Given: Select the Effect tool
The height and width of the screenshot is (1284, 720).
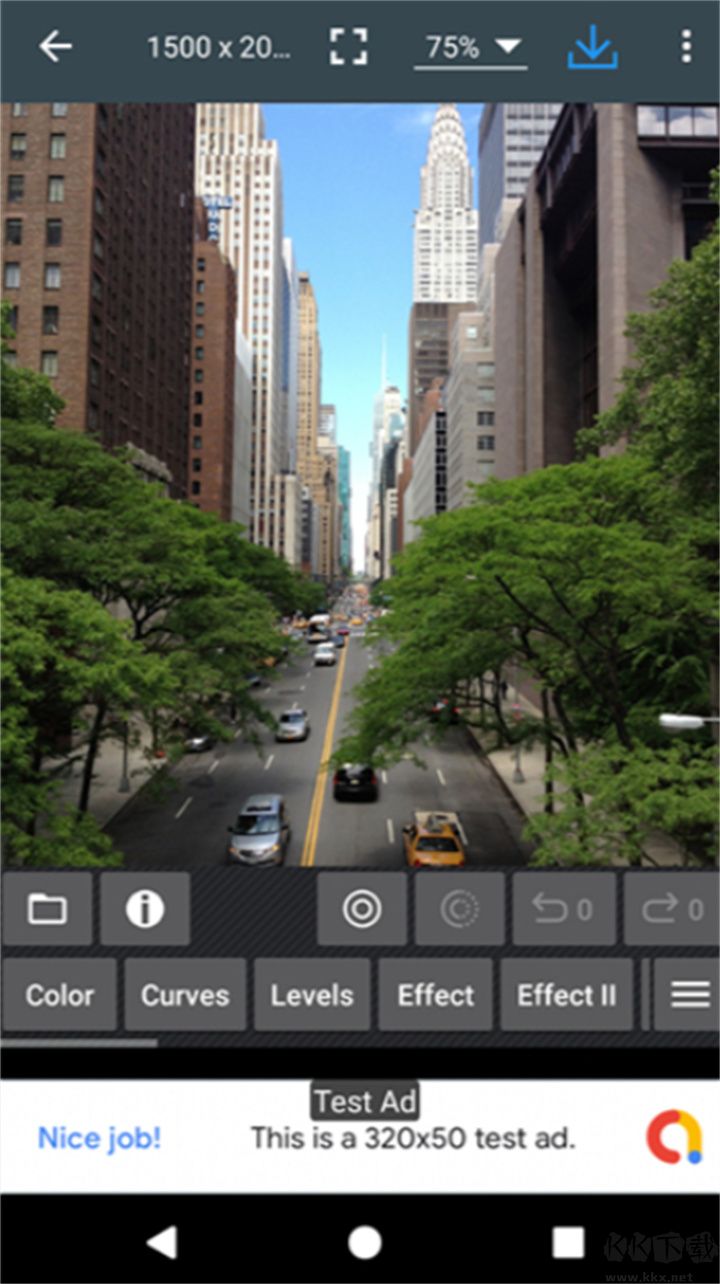Looking at the screenshot, I should [435, 995].
